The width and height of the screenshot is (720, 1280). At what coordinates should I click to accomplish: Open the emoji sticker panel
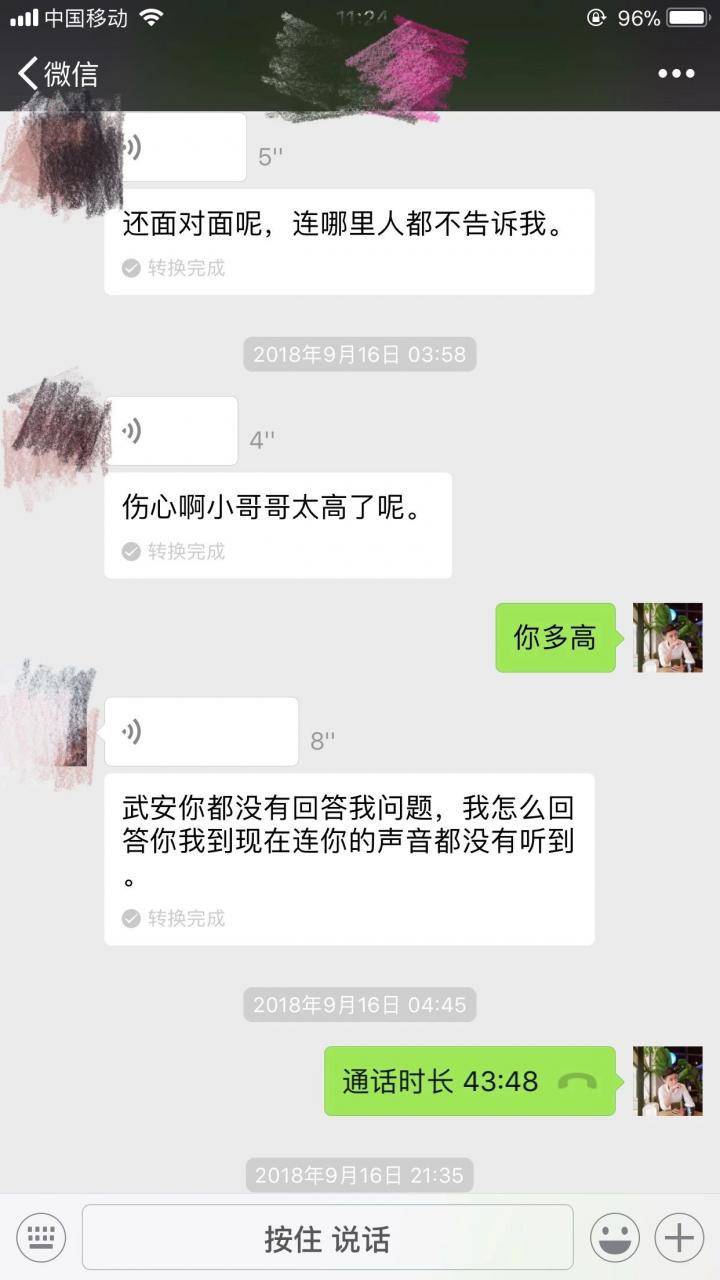coord(615,1238)
